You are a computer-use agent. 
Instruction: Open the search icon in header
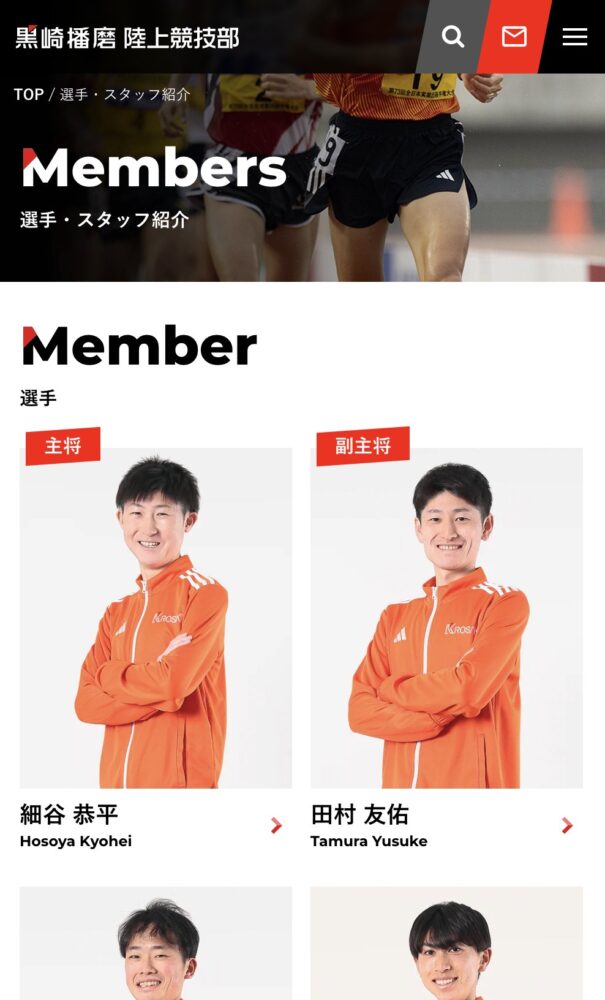[453, 37]
